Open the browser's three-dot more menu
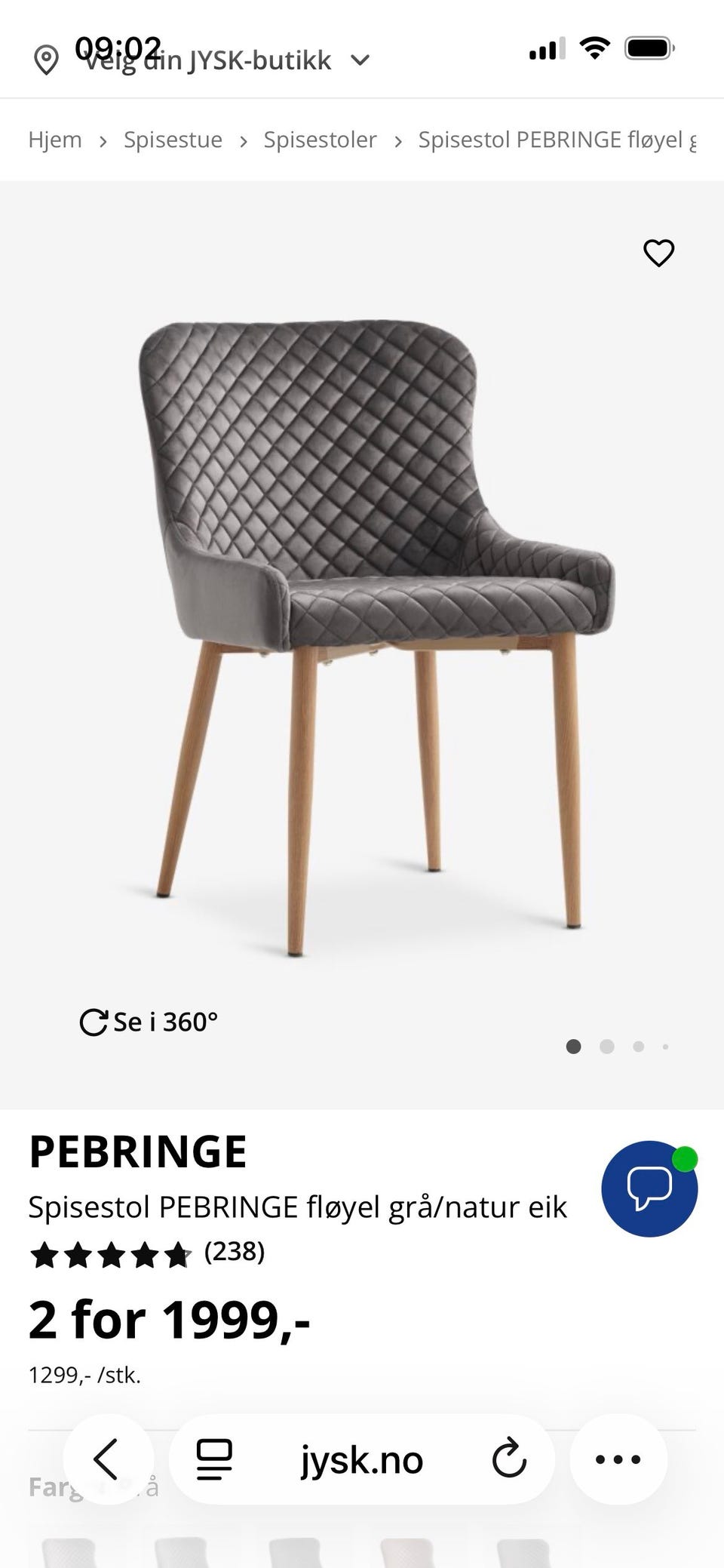The height and width of the screenshot is (1568, 724). [x=618, y=1459]
